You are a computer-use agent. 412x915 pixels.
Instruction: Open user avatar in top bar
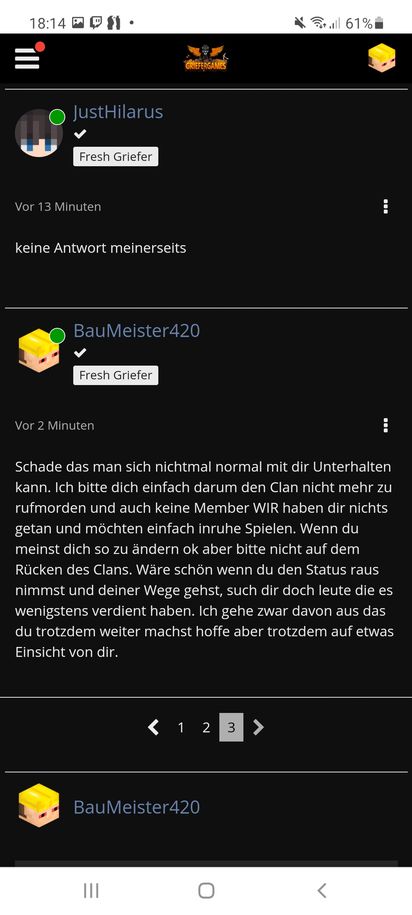click(x=382, y=58)
